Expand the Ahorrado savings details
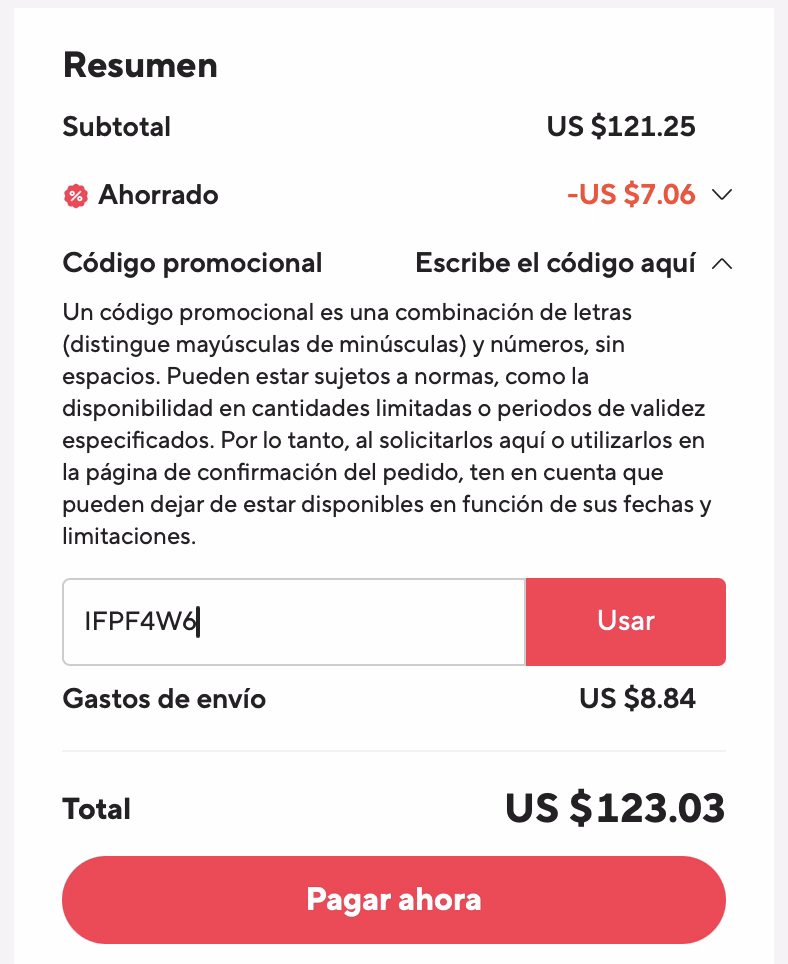The width and height of the screenshot is (788, 964). 722,195
